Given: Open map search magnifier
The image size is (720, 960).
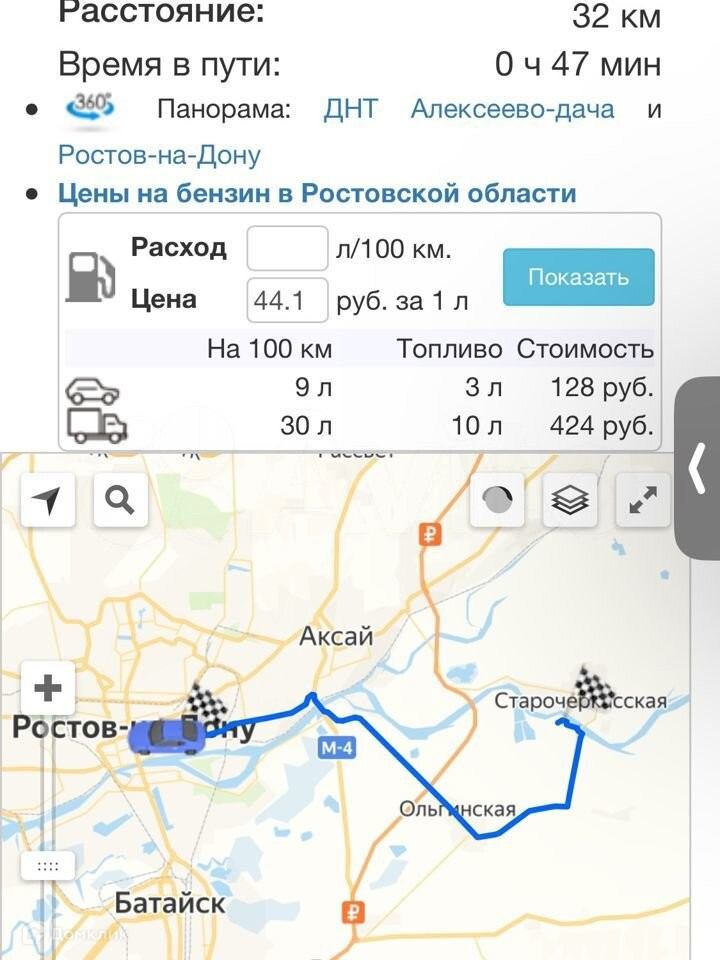Looking at the screenshot, I should pyautogui.click(x=120, y=499).
